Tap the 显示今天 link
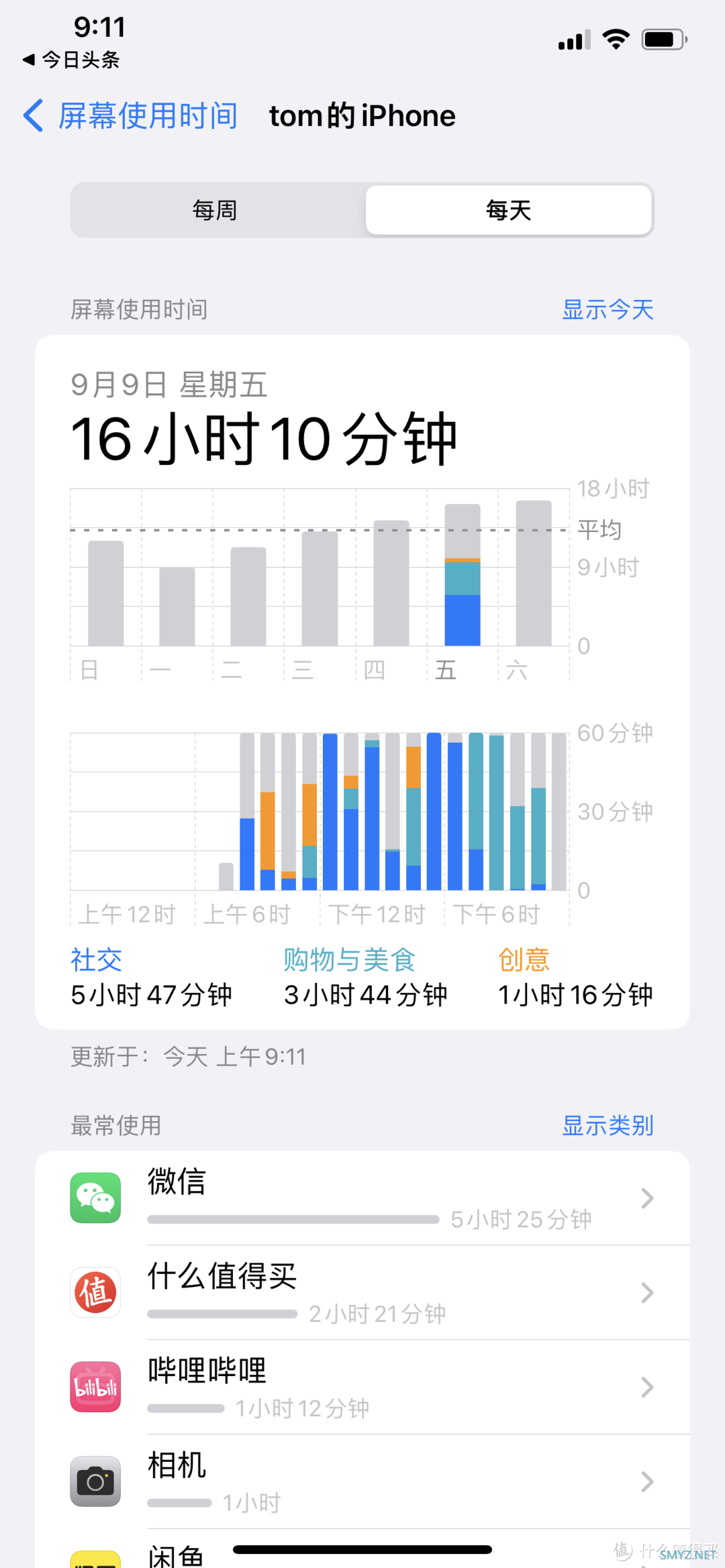 pos(608,310)
